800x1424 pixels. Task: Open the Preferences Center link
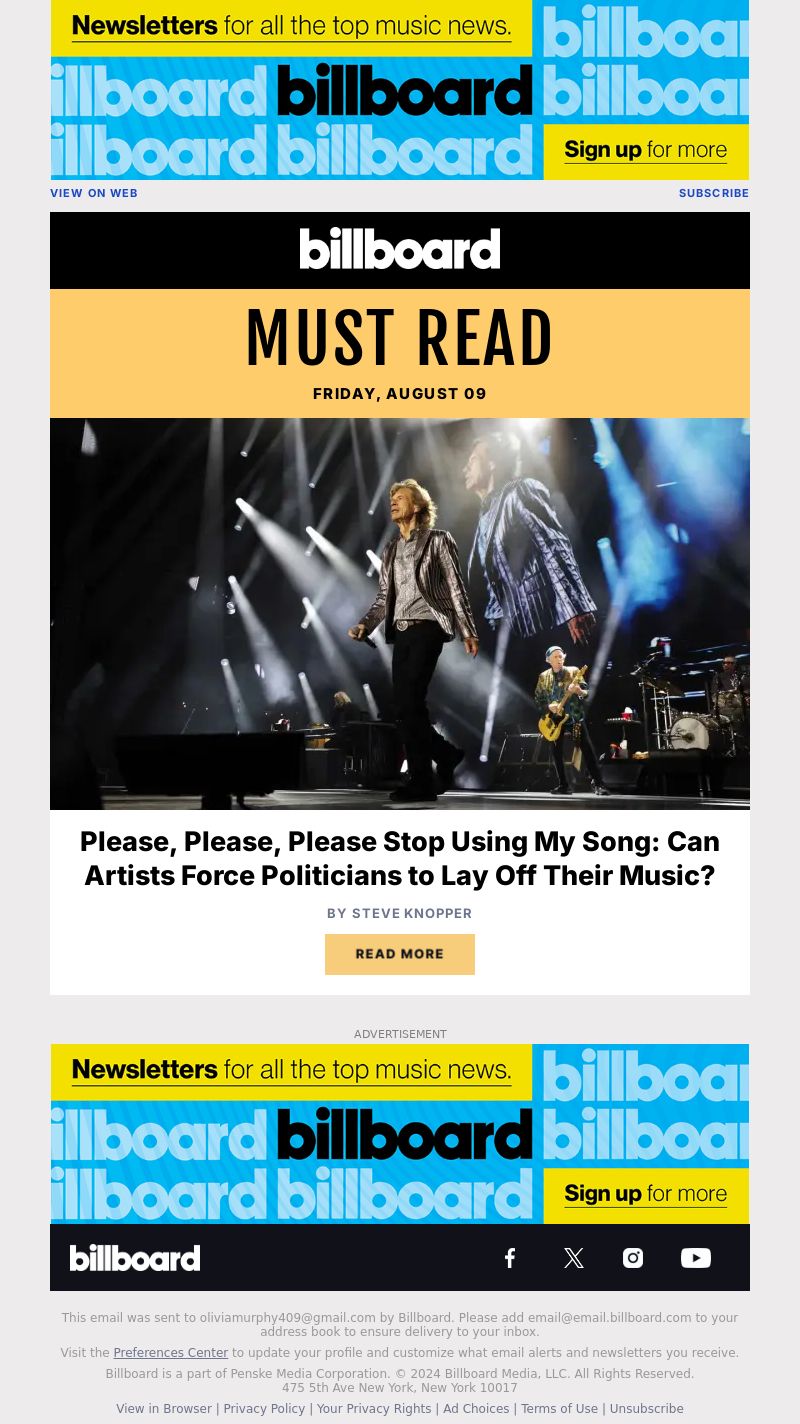(x=170, y=1353)
